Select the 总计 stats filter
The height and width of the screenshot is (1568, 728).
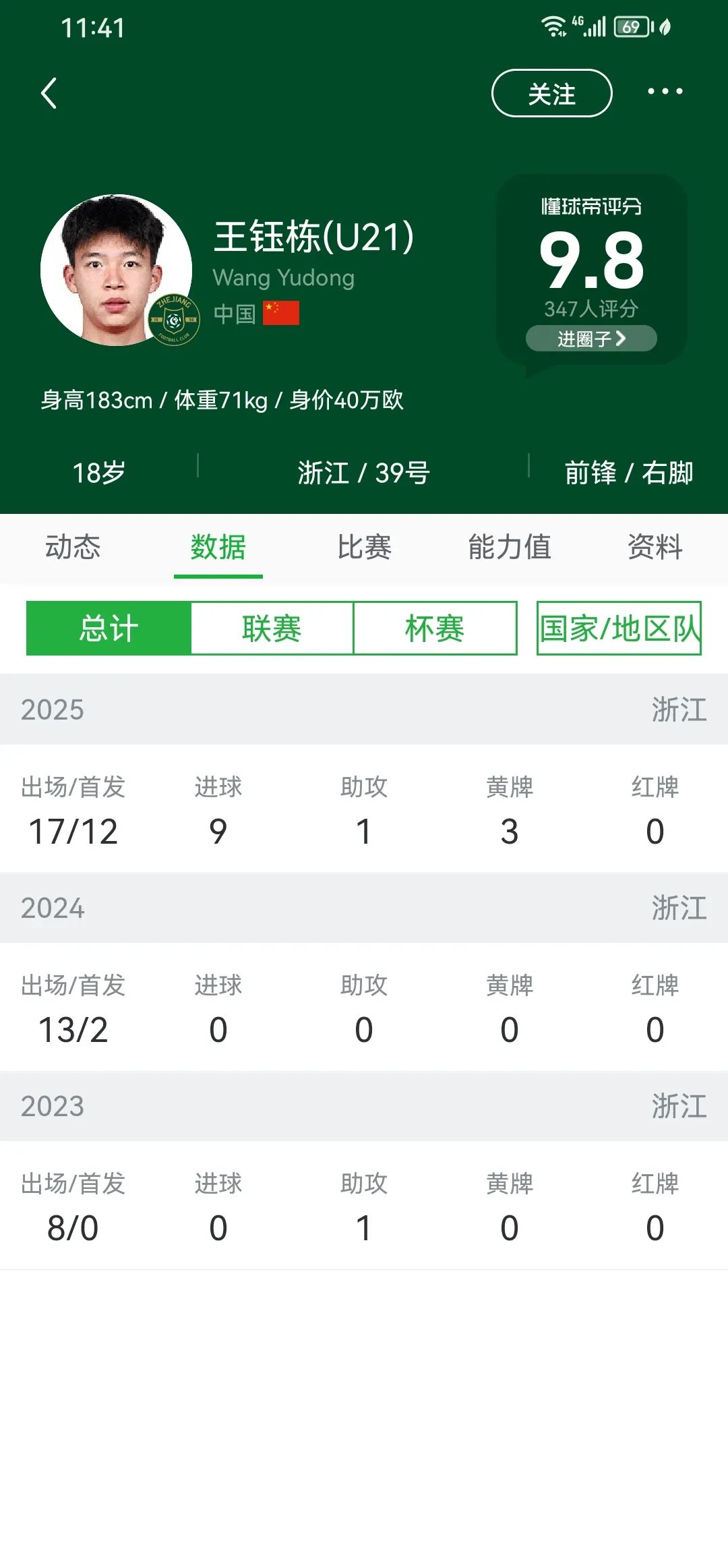coord(109,629)
